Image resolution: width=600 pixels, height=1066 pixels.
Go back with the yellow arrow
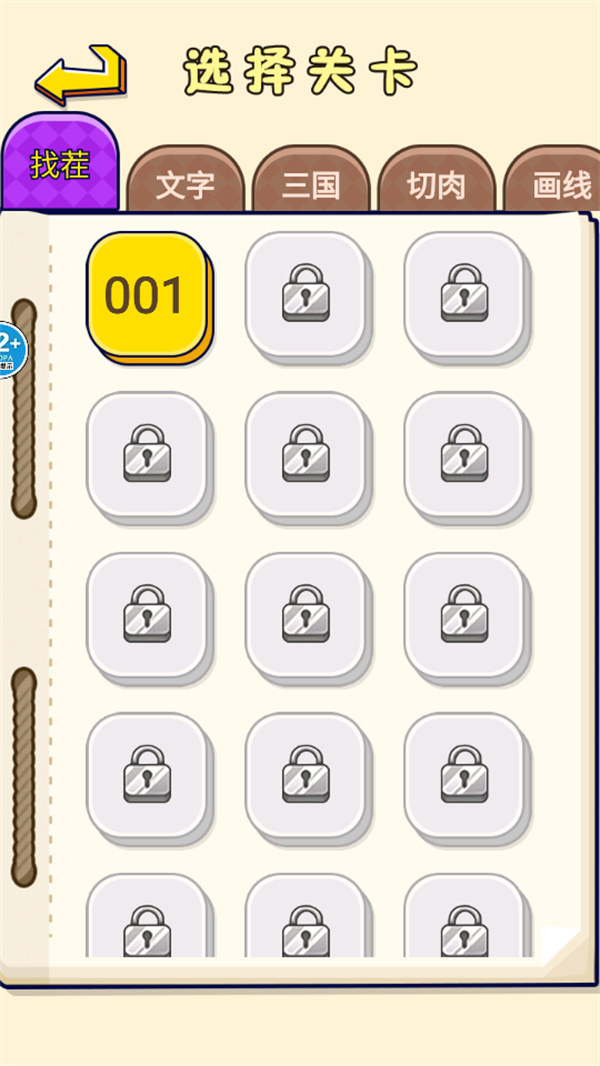(x=80, y=74)
